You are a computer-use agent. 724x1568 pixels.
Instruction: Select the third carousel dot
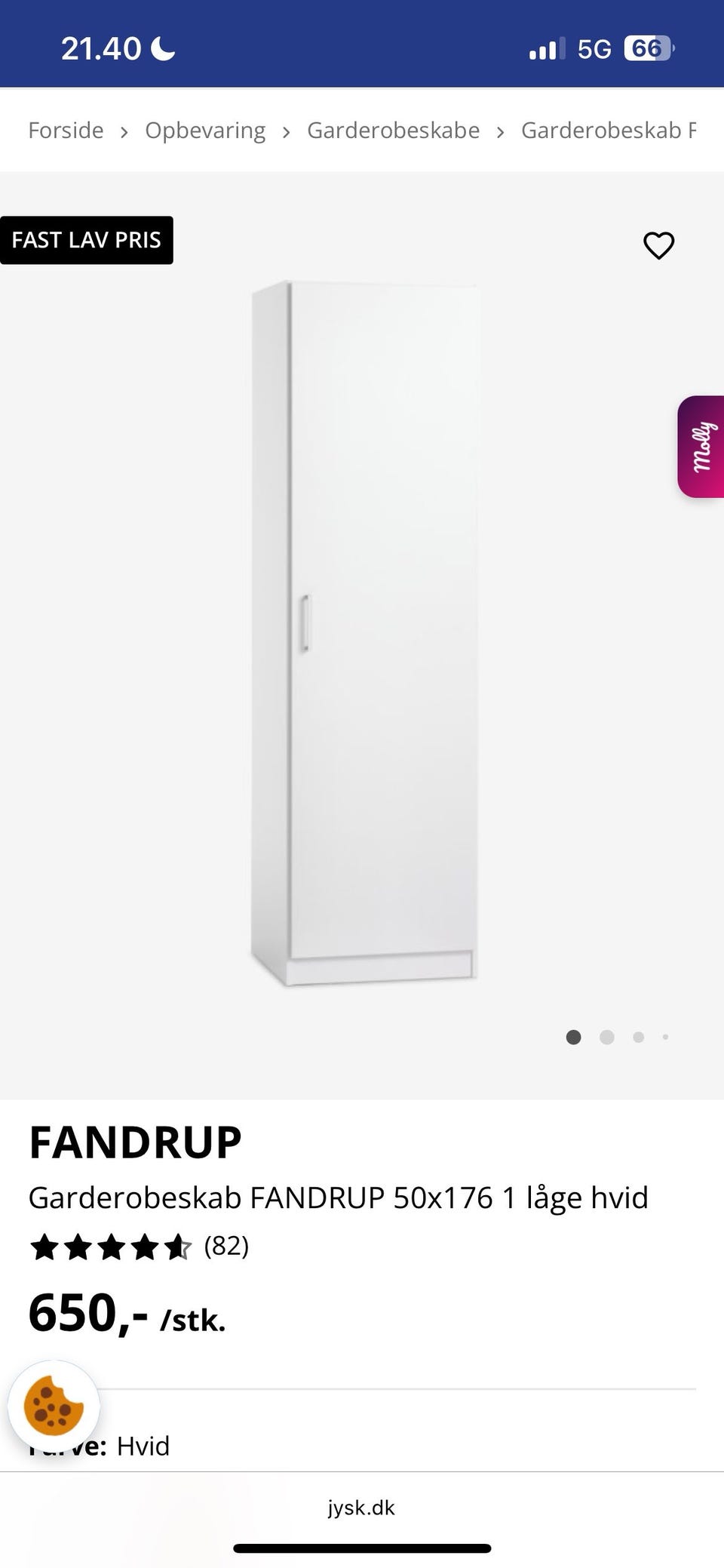637,1038
